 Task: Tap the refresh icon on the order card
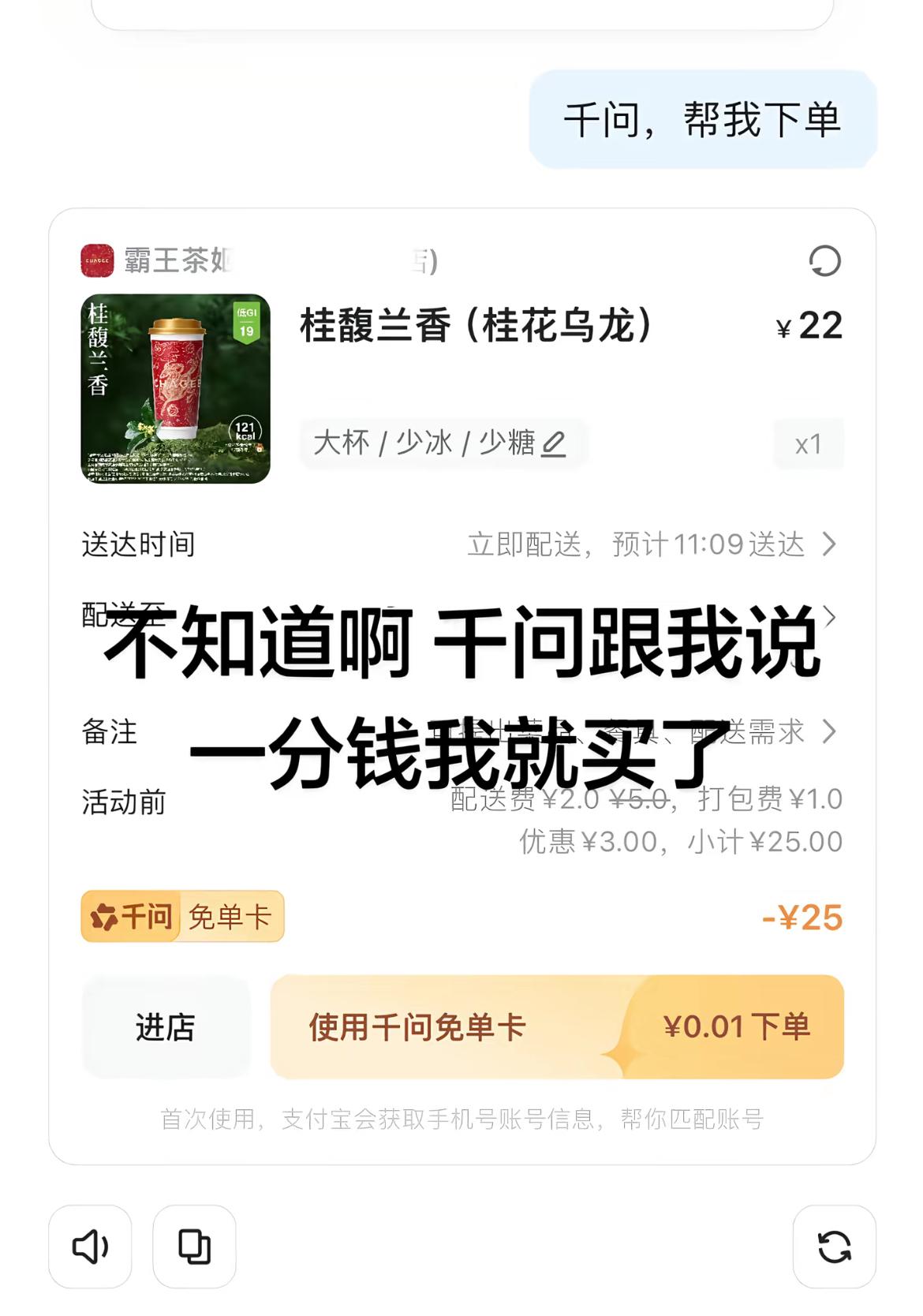pyautogui.click(x=824, y=262)
